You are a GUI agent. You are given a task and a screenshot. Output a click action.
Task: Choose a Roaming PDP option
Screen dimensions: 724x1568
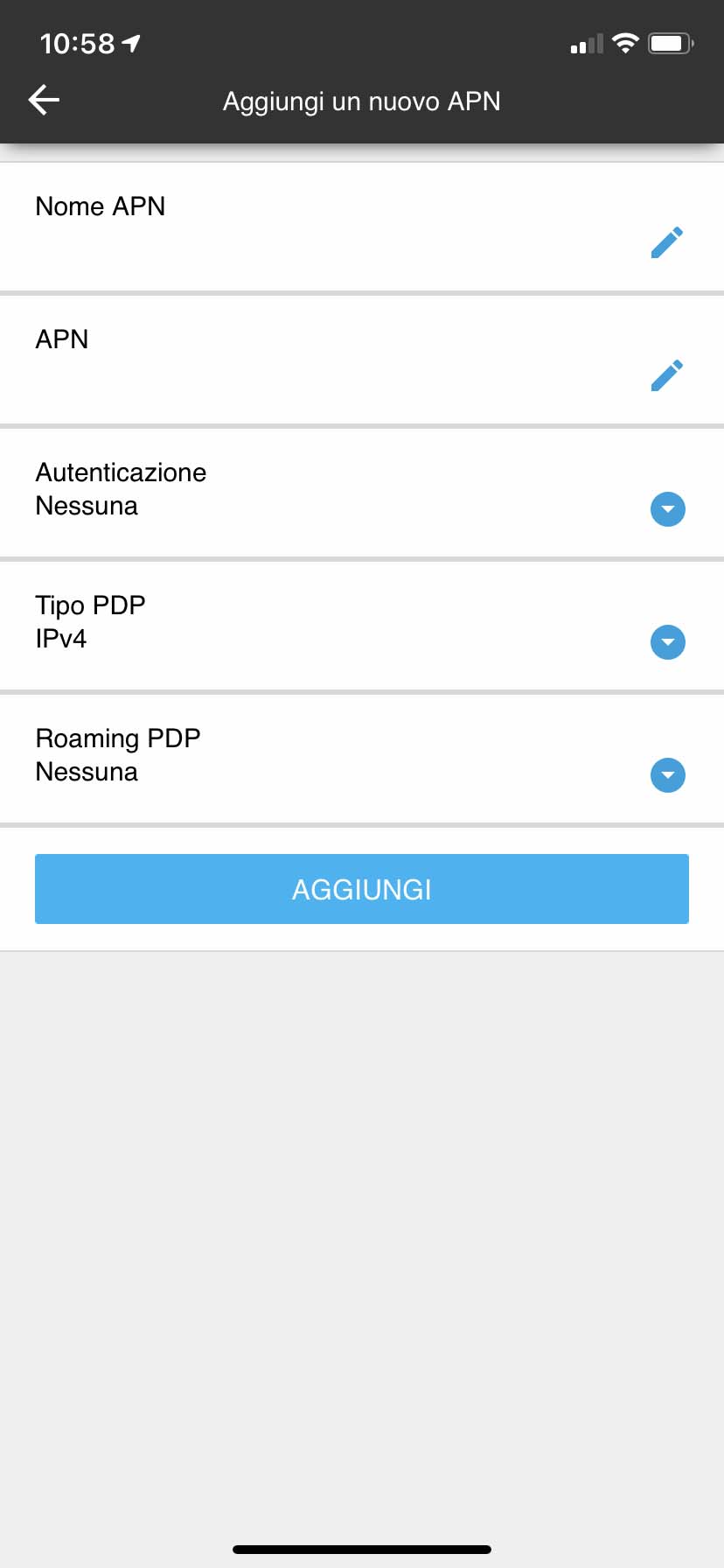point(667,775)
